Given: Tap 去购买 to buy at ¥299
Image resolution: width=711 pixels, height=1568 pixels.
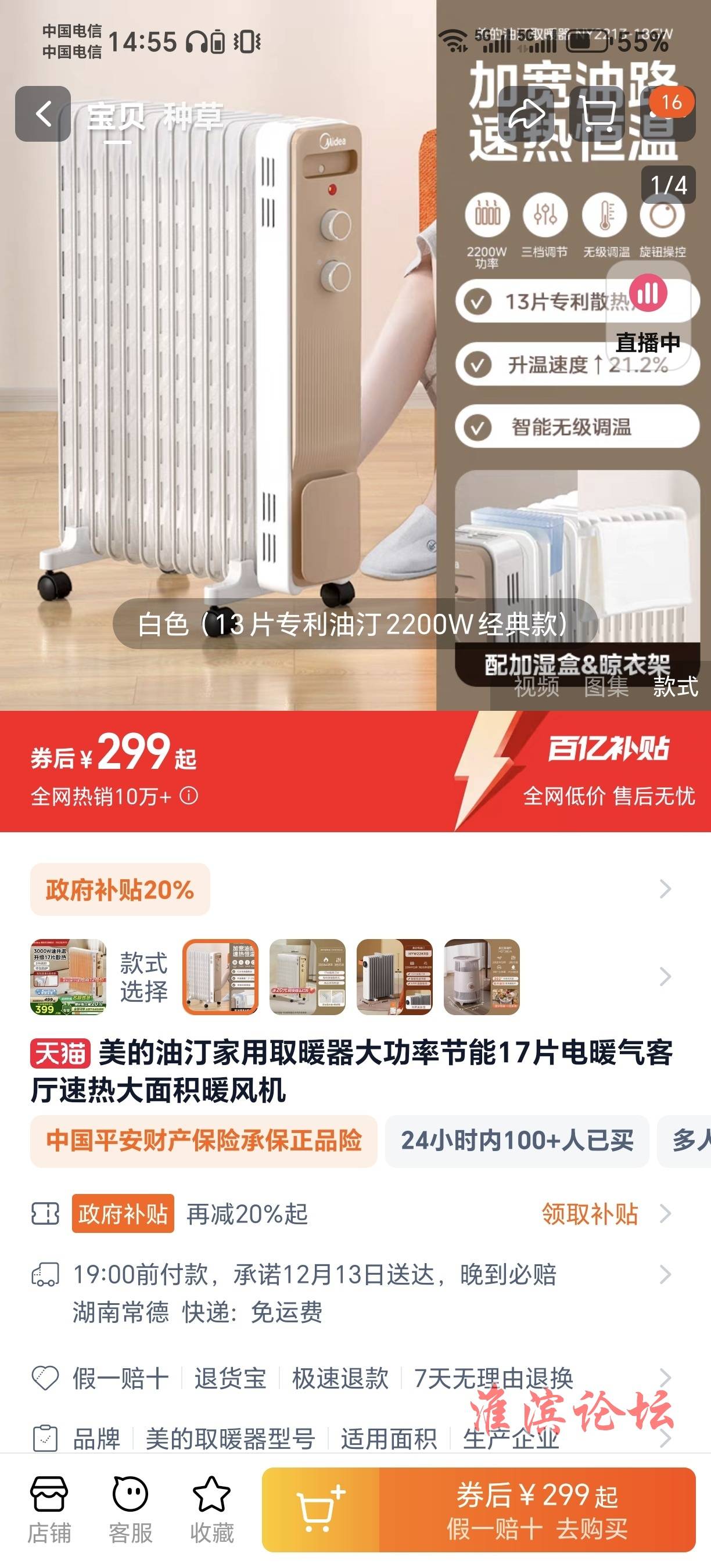Looking at the screenshot, I should (537, 1509).
